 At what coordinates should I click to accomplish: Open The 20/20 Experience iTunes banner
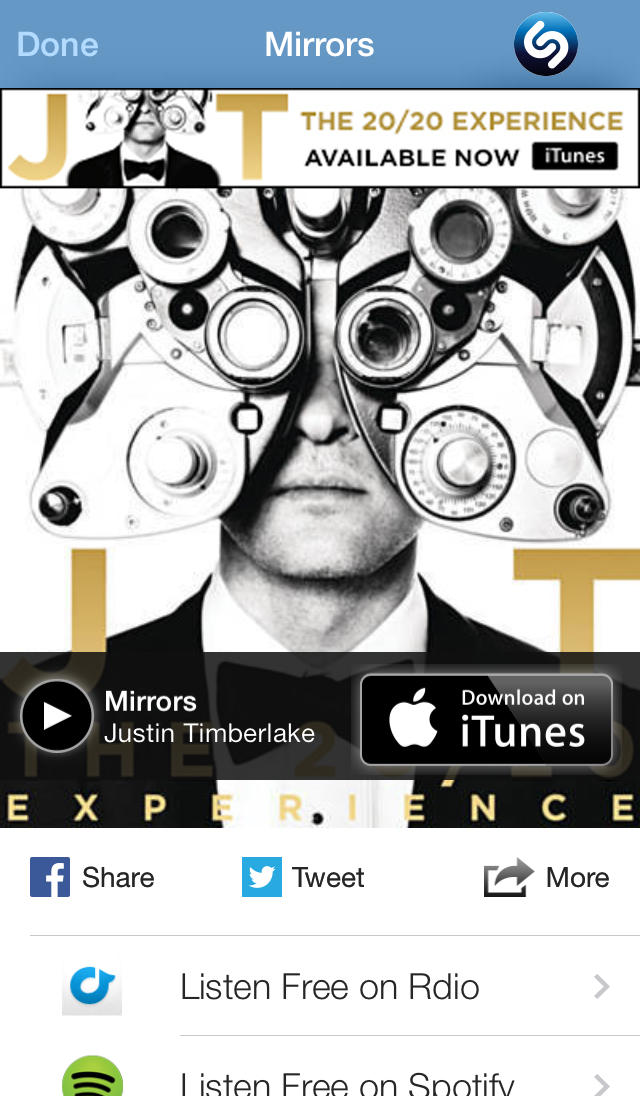320,138
